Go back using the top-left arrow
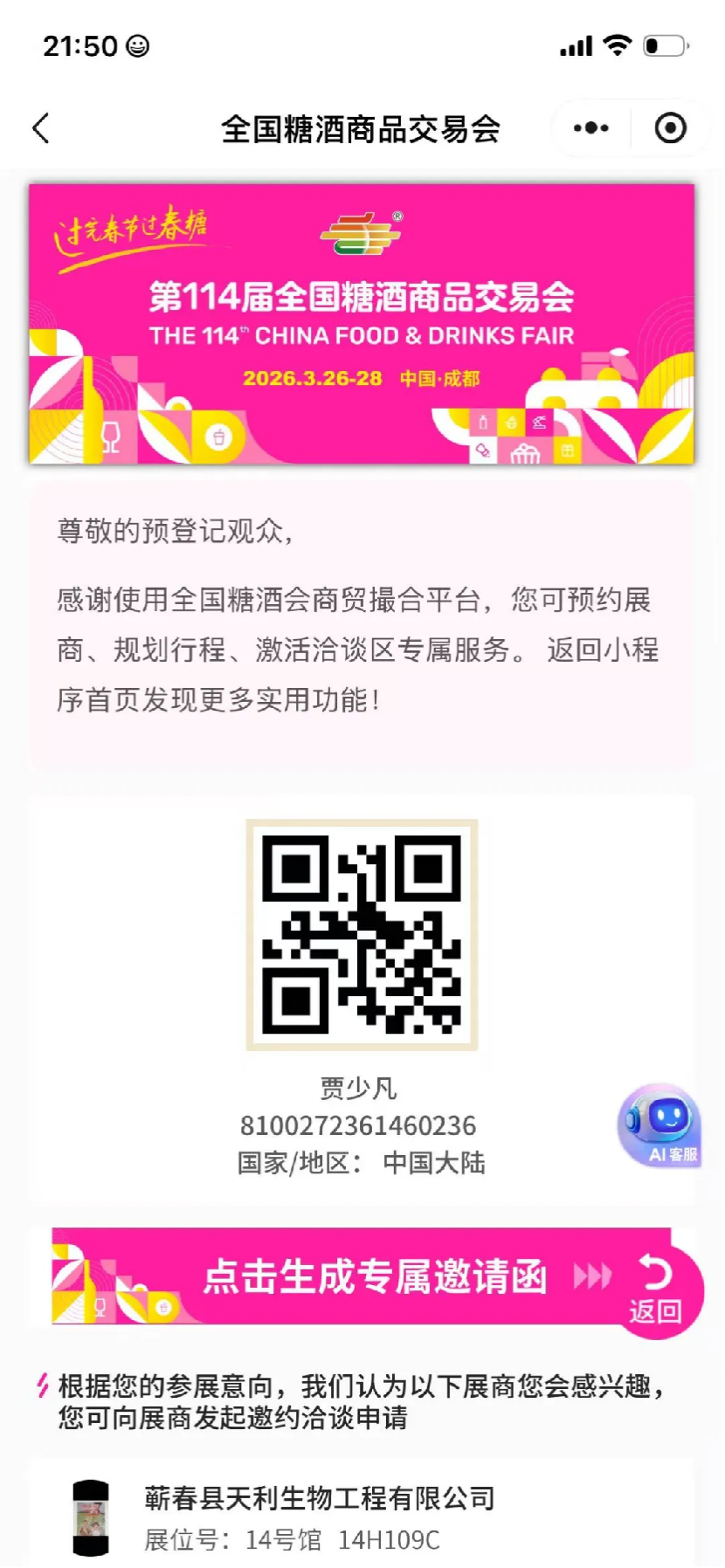Image resolution: width=725 pixels, height=1568 pixels. (40, 128)
